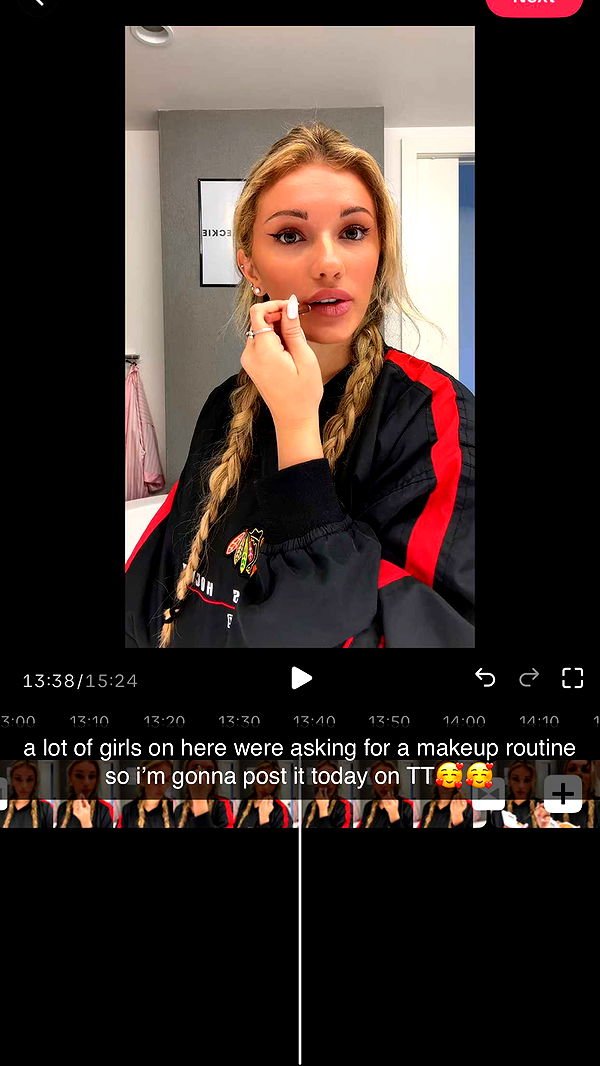Screen dimensions: 600x1066
Task: Continue with the Next button
Action: coord(534,5)
